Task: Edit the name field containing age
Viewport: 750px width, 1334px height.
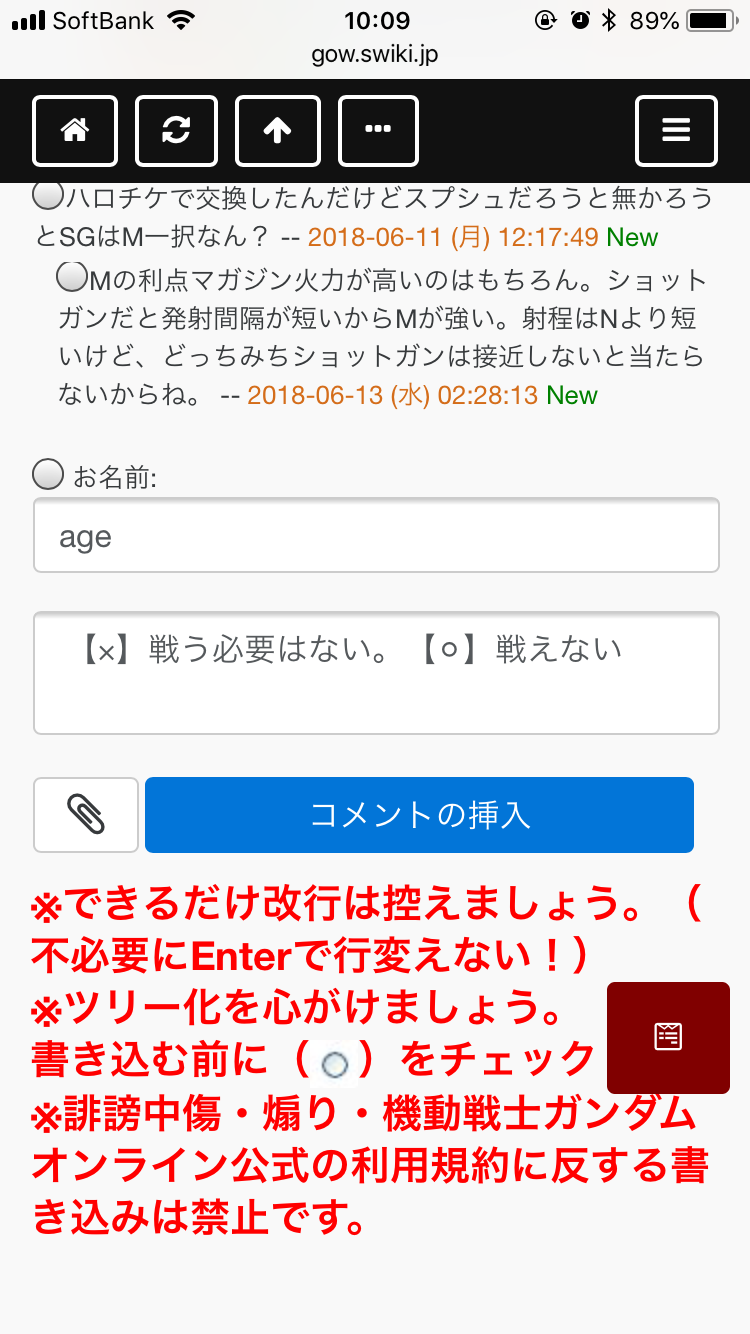Action: [x=376, y=536]
